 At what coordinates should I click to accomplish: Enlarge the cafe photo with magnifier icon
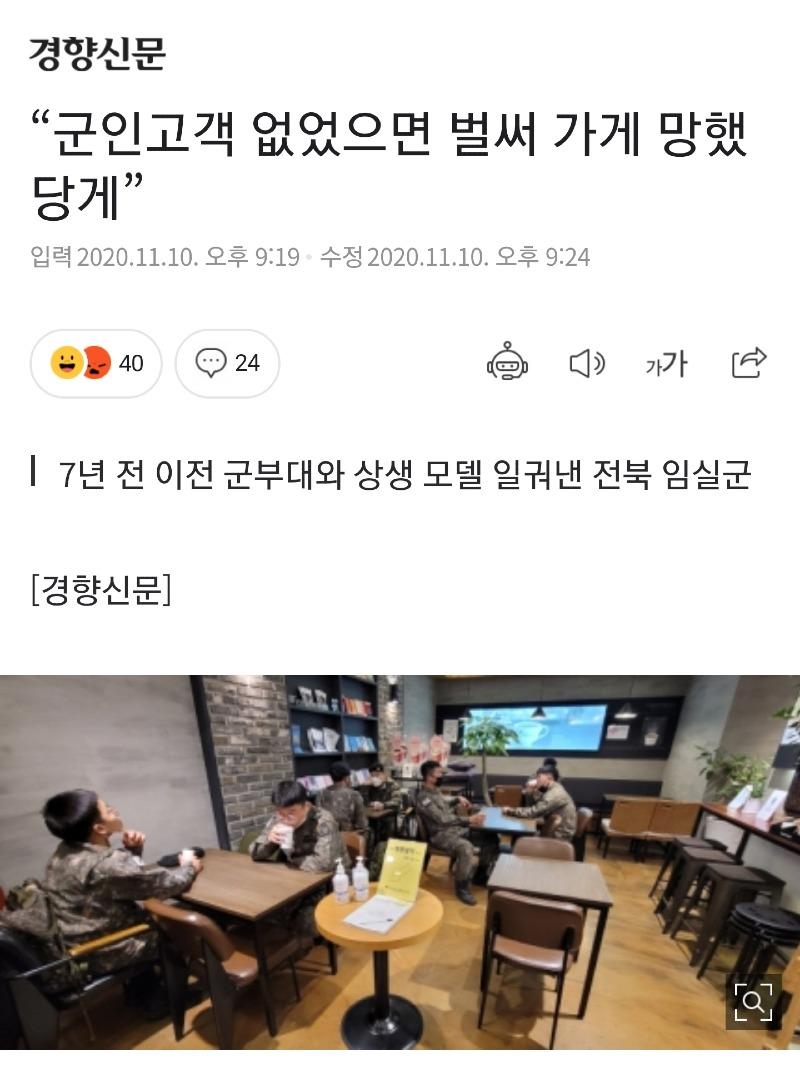(x=753, y=1001)
